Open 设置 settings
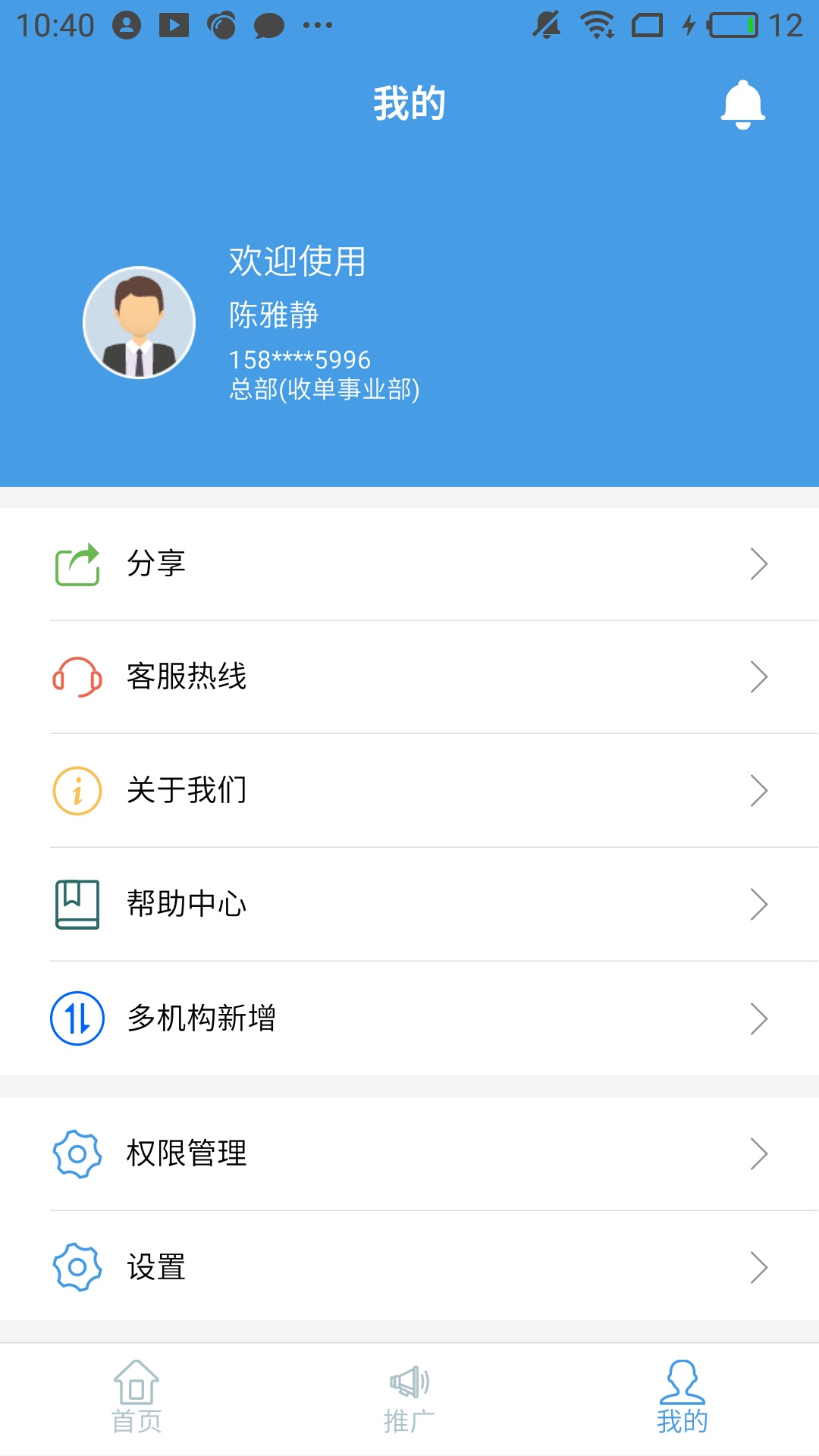The width and height of the screenshot is (819, 1456). coord(409,1267)
